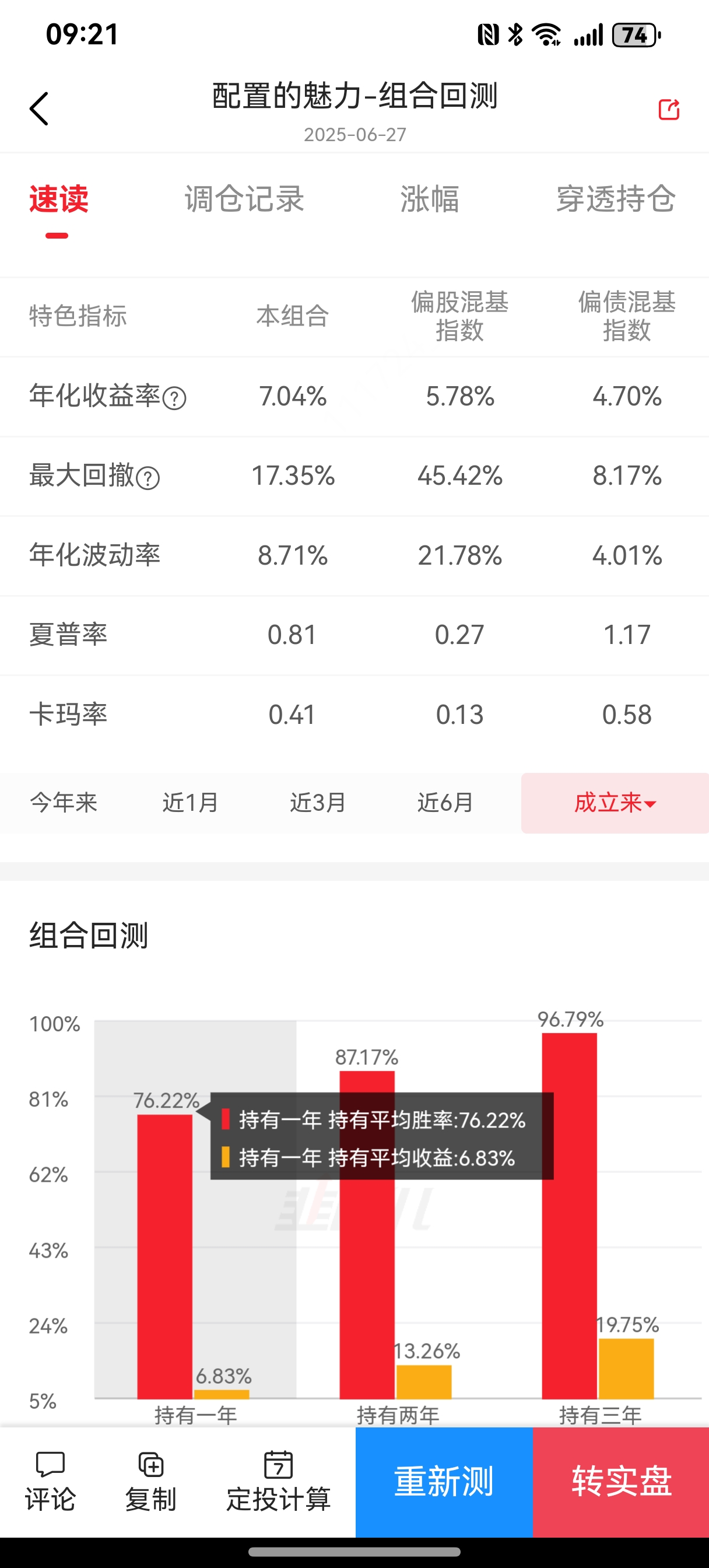The image size is (709, 1568).
Task: Expand the 成立来 period dropdown
Action: click(x=615, y=803)
